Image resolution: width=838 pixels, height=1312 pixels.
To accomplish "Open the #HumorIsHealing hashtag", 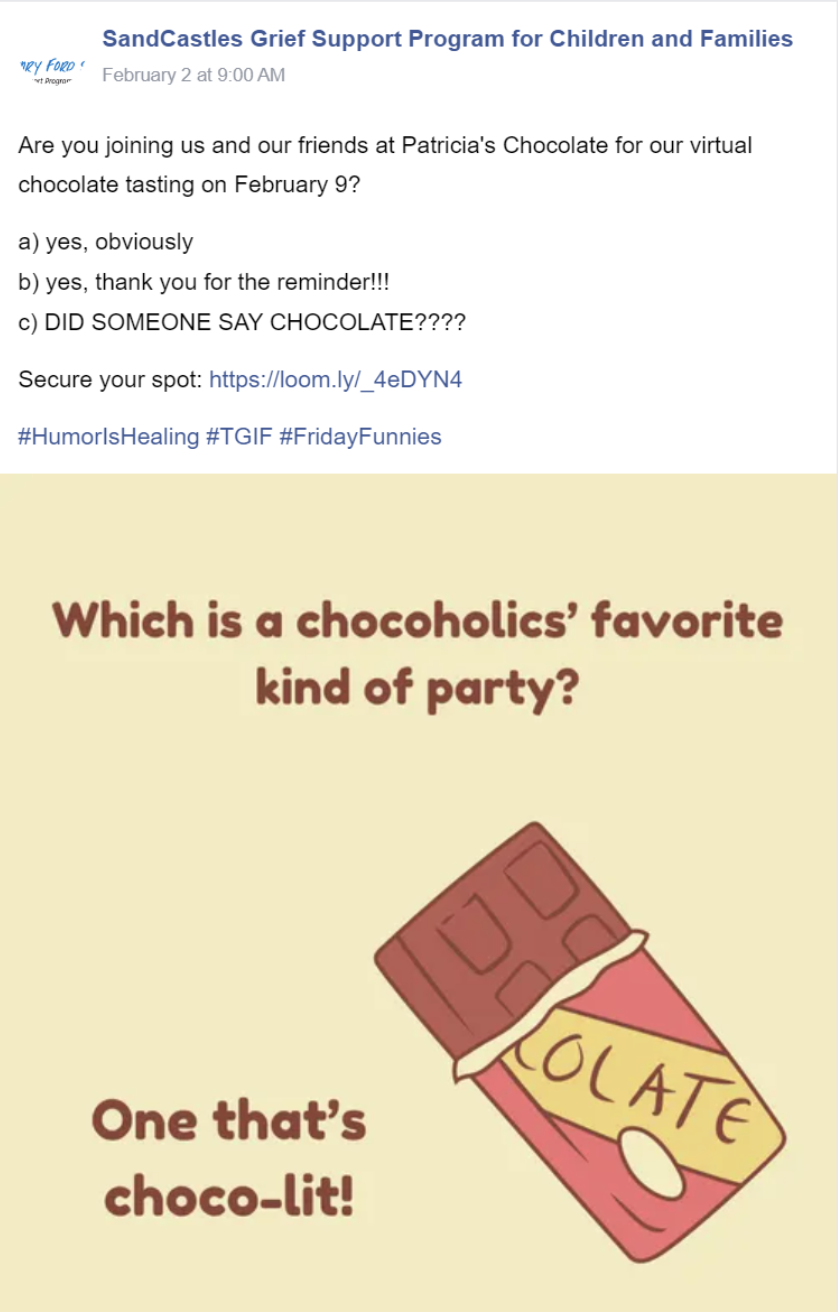I will 108,437.
